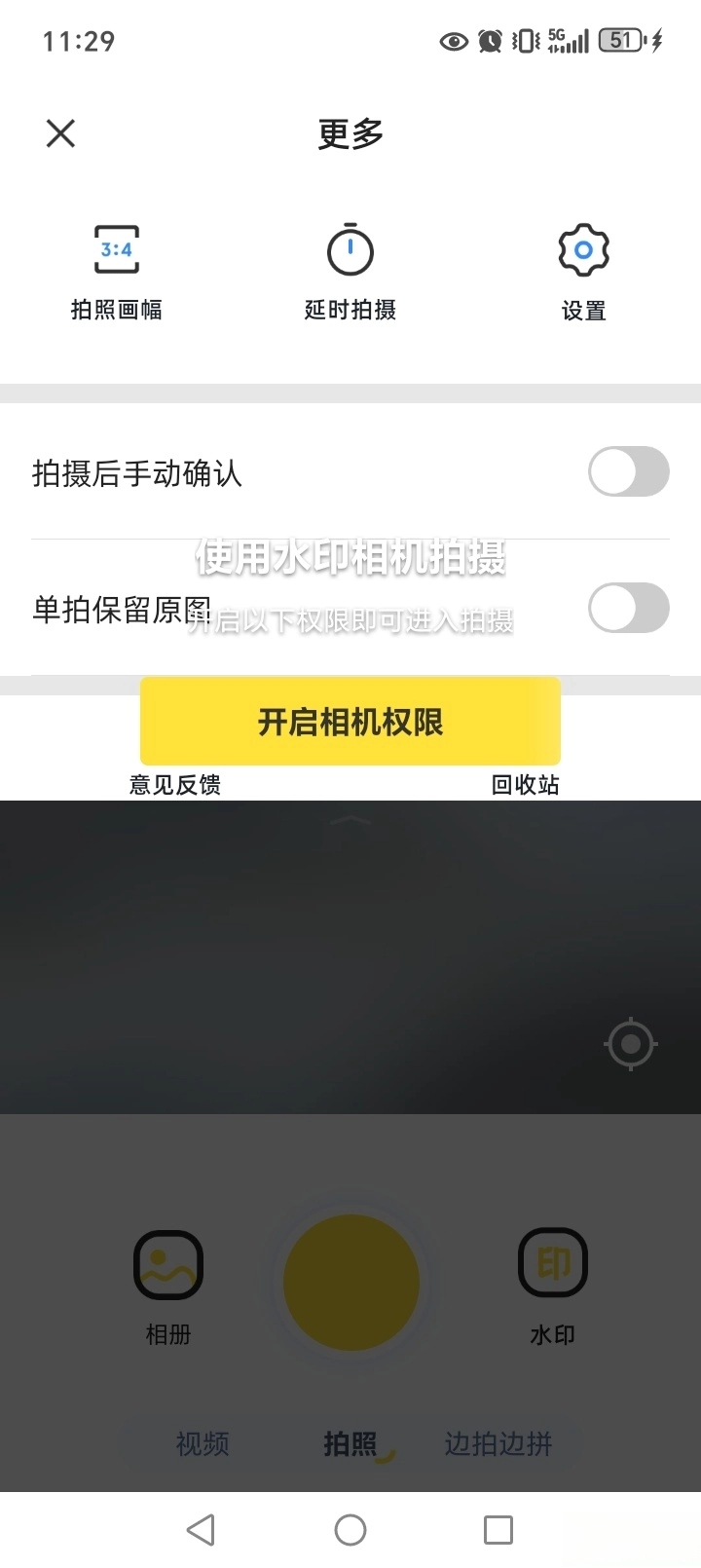The image size is (701, 1568).
Task: Turn on 单拍保留原图 original photo toggle
Action: coord(627,608)
